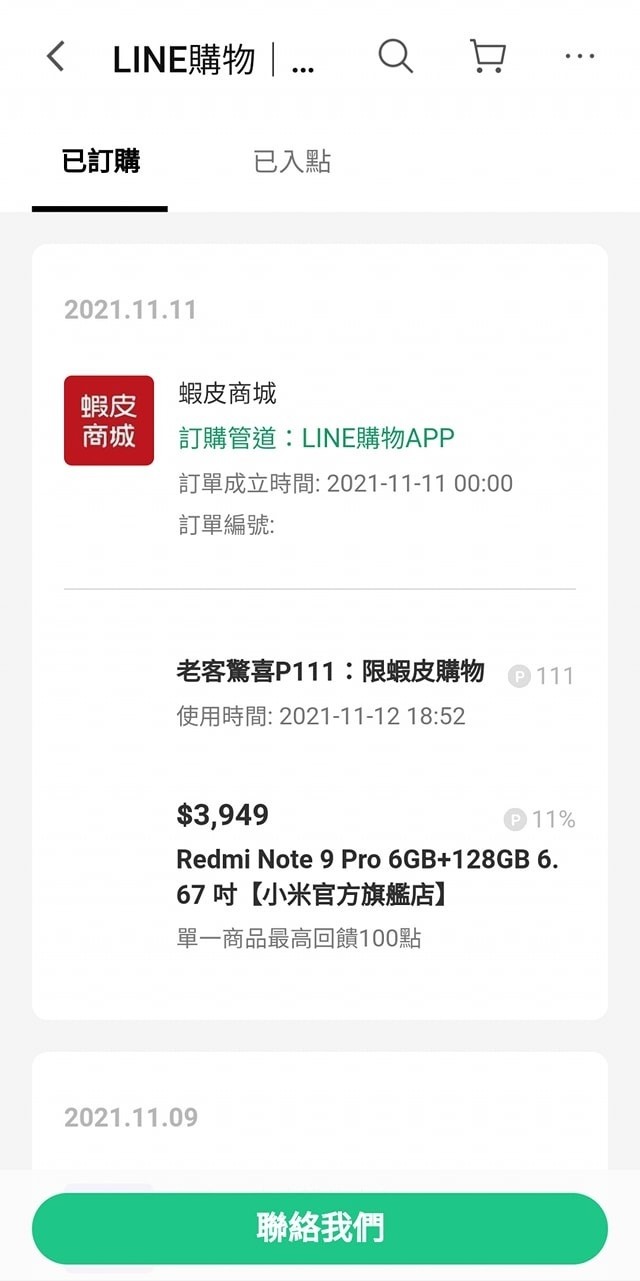Viewport: 640px width, 1281px height.
Task: Open the three-dot overflow menu
Action: click(x=580, y=57)
